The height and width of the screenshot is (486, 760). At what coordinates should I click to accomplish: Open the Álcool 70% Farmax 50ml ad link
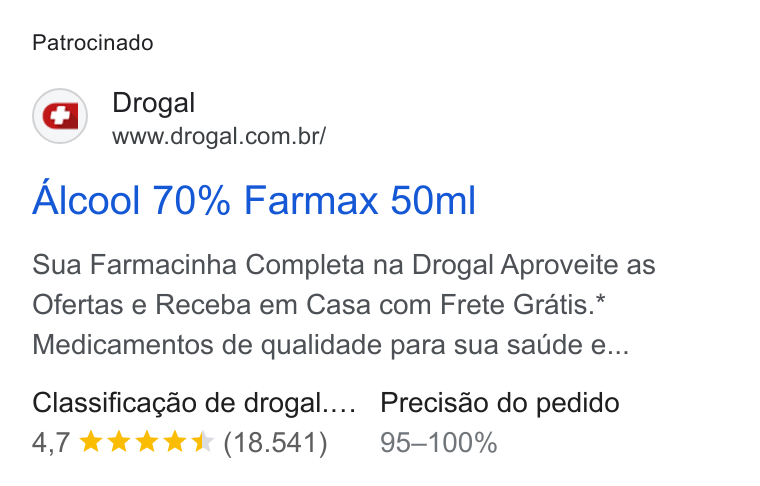pyautogui.click(x=254, y=200)
